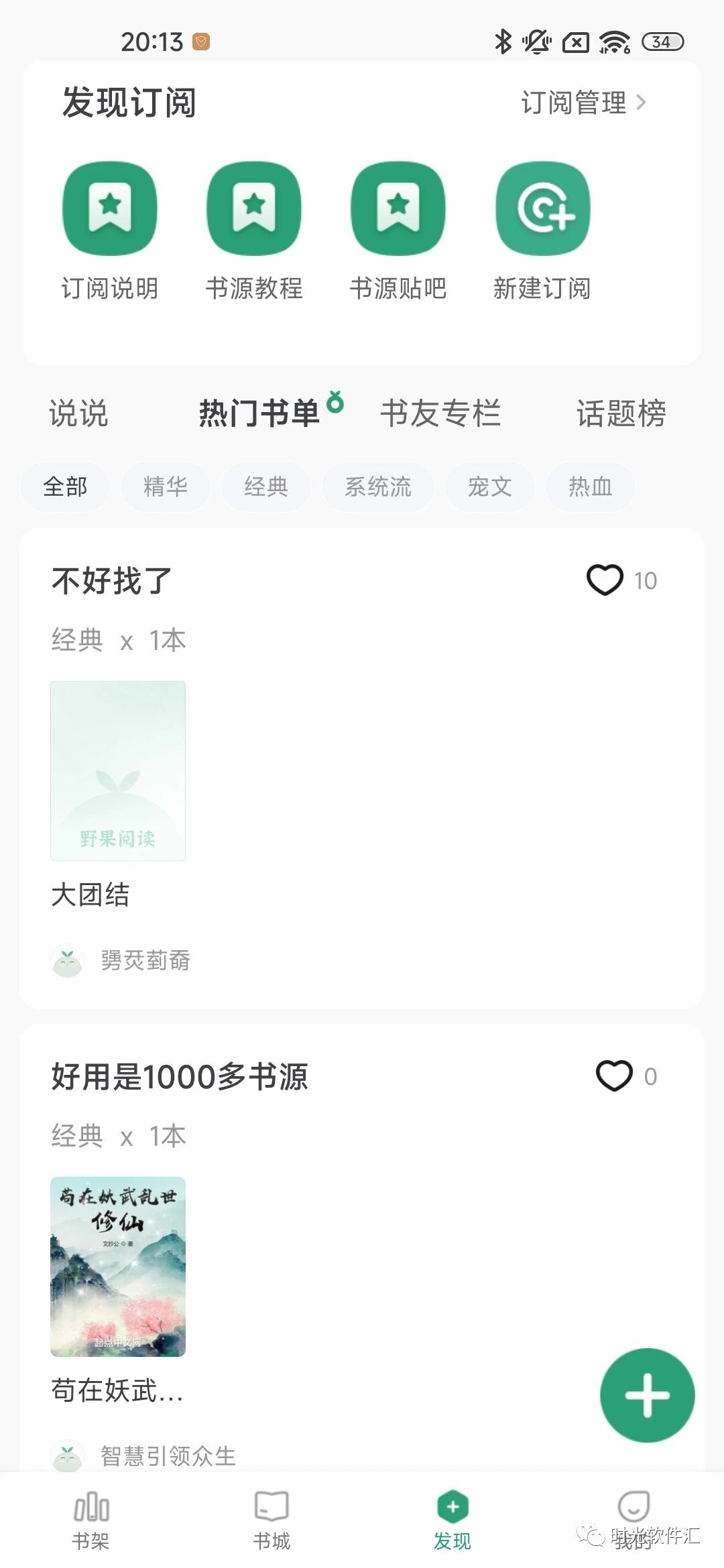The height and width of the screenshot is (1568, 724).
Task: Like the 好用是1000多书源 book list
Action: click(x=614, y=1076)
